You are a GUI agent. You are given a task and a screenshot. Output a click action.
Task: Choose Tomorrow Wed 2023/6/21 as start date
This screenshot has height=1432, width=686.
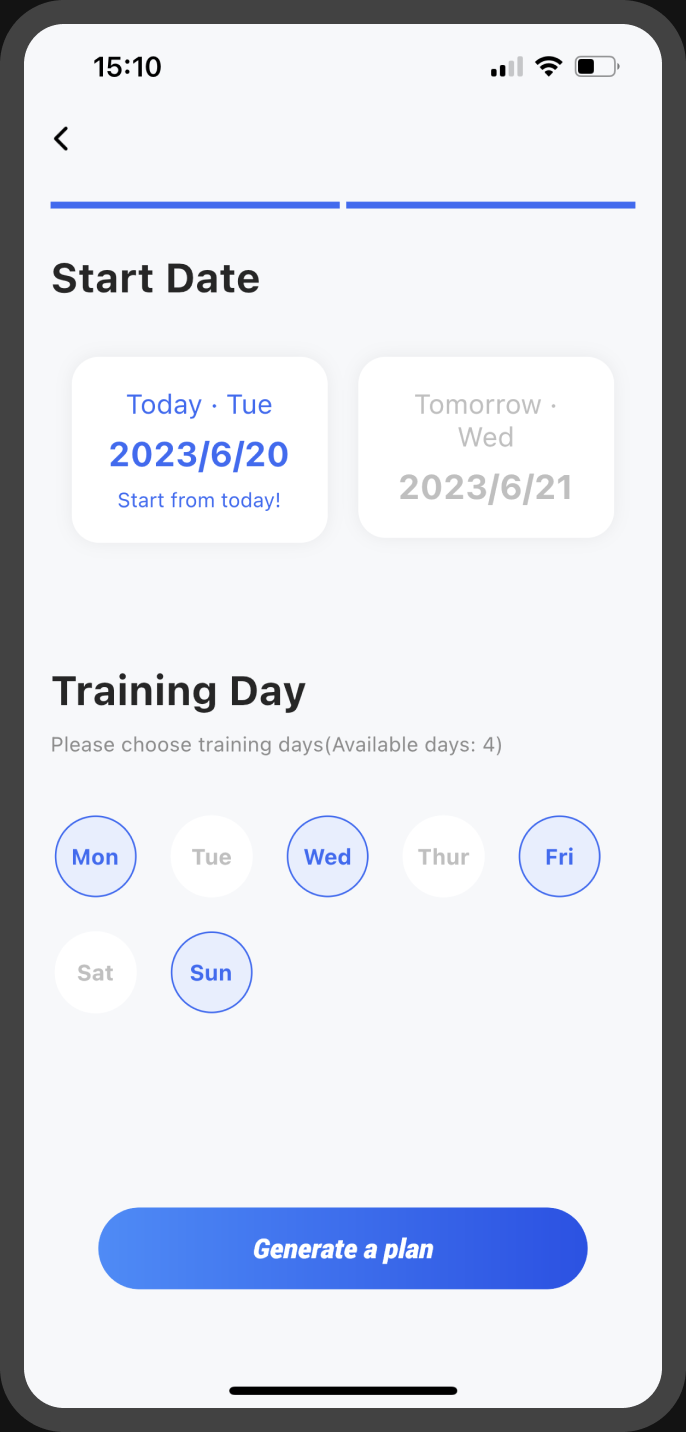pyautogui.click(x=486, y=447)
